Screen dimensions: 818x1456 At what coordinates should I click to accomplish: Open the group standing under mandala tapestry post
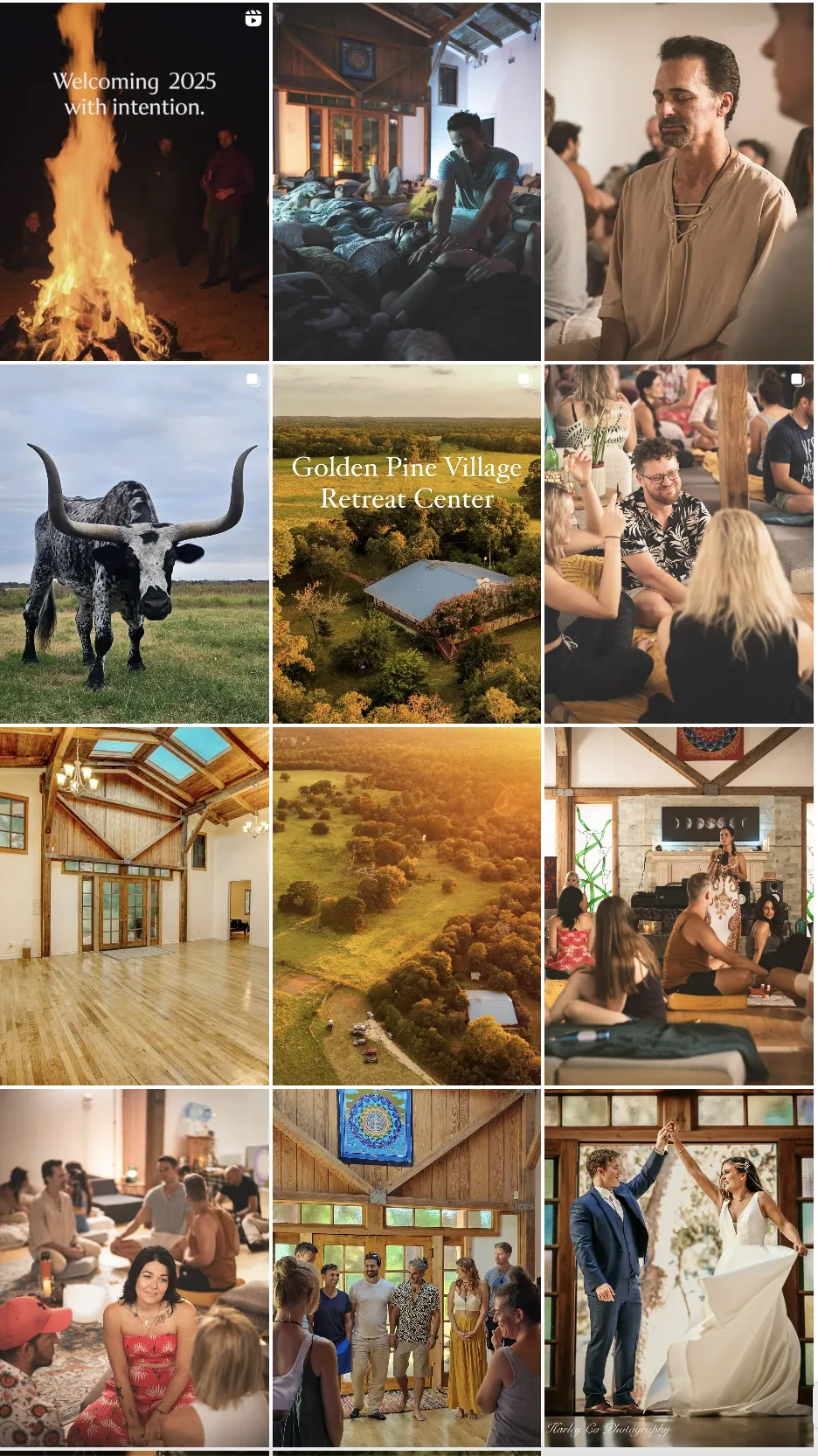406,1268
